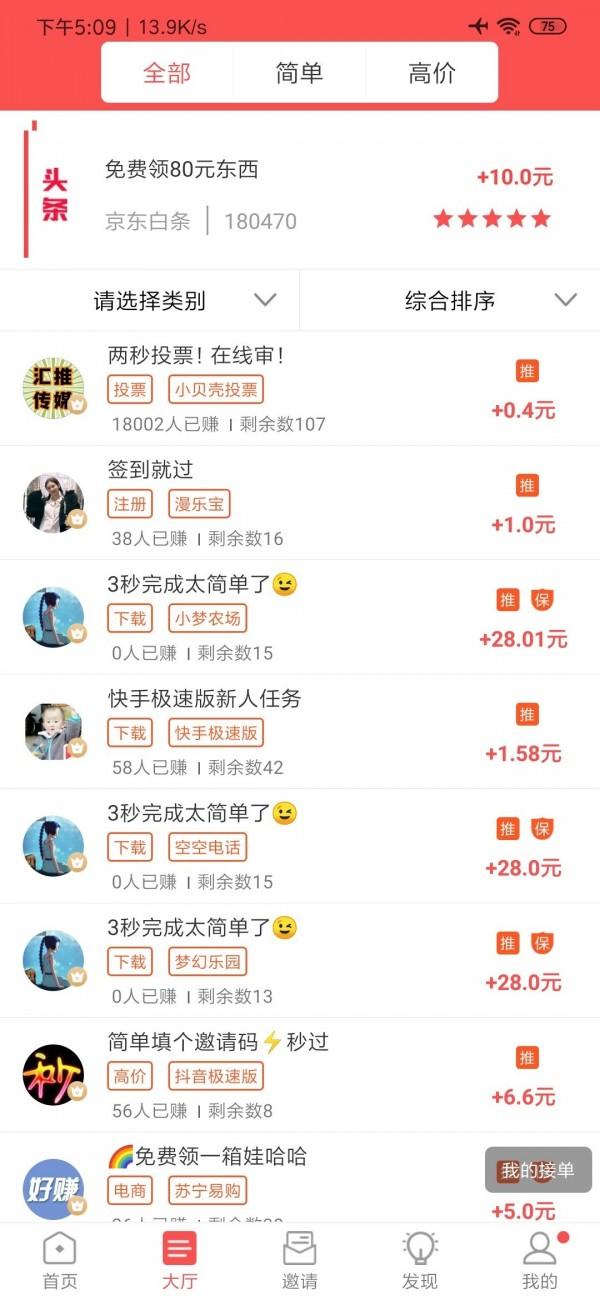Open the 小梦农场 download task
The image size is (600, 1300).
tap(300, 618)
